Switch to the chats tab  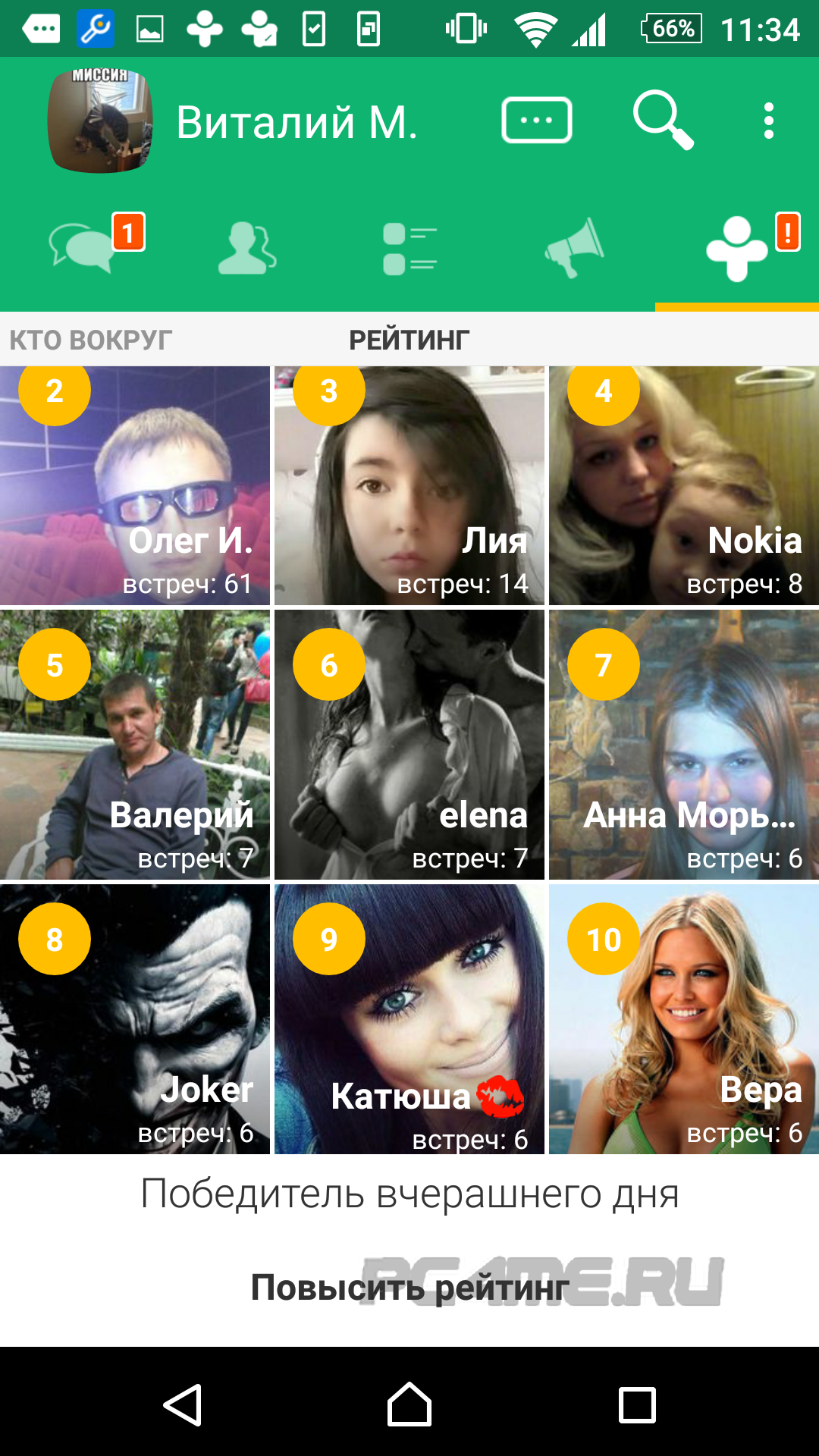point(82,246)
